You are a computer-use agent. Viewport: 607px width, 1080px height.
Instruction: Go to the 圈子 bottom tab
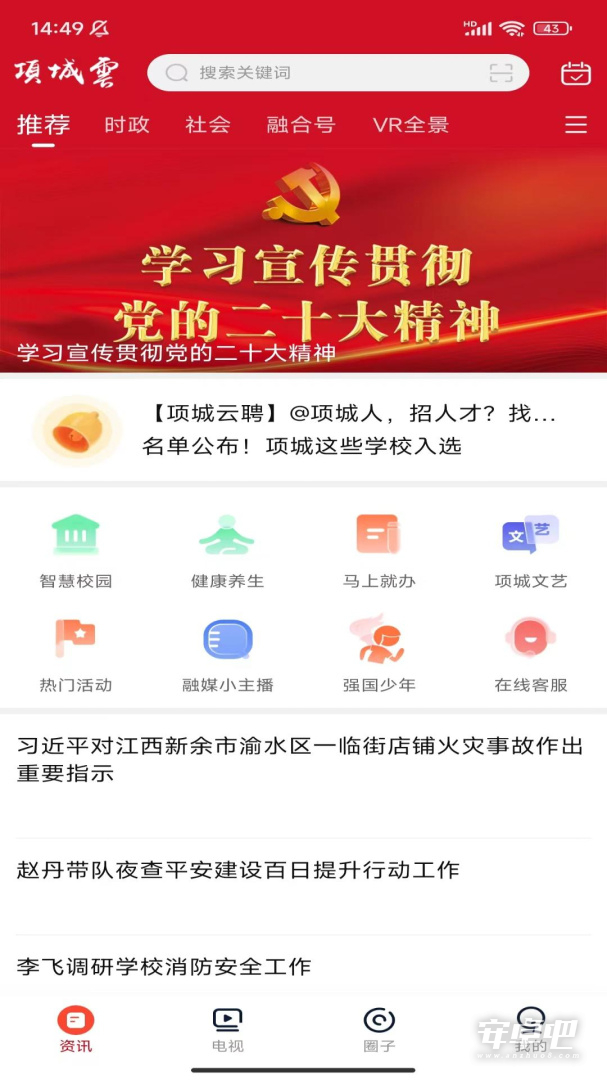tap(379, 1030)
